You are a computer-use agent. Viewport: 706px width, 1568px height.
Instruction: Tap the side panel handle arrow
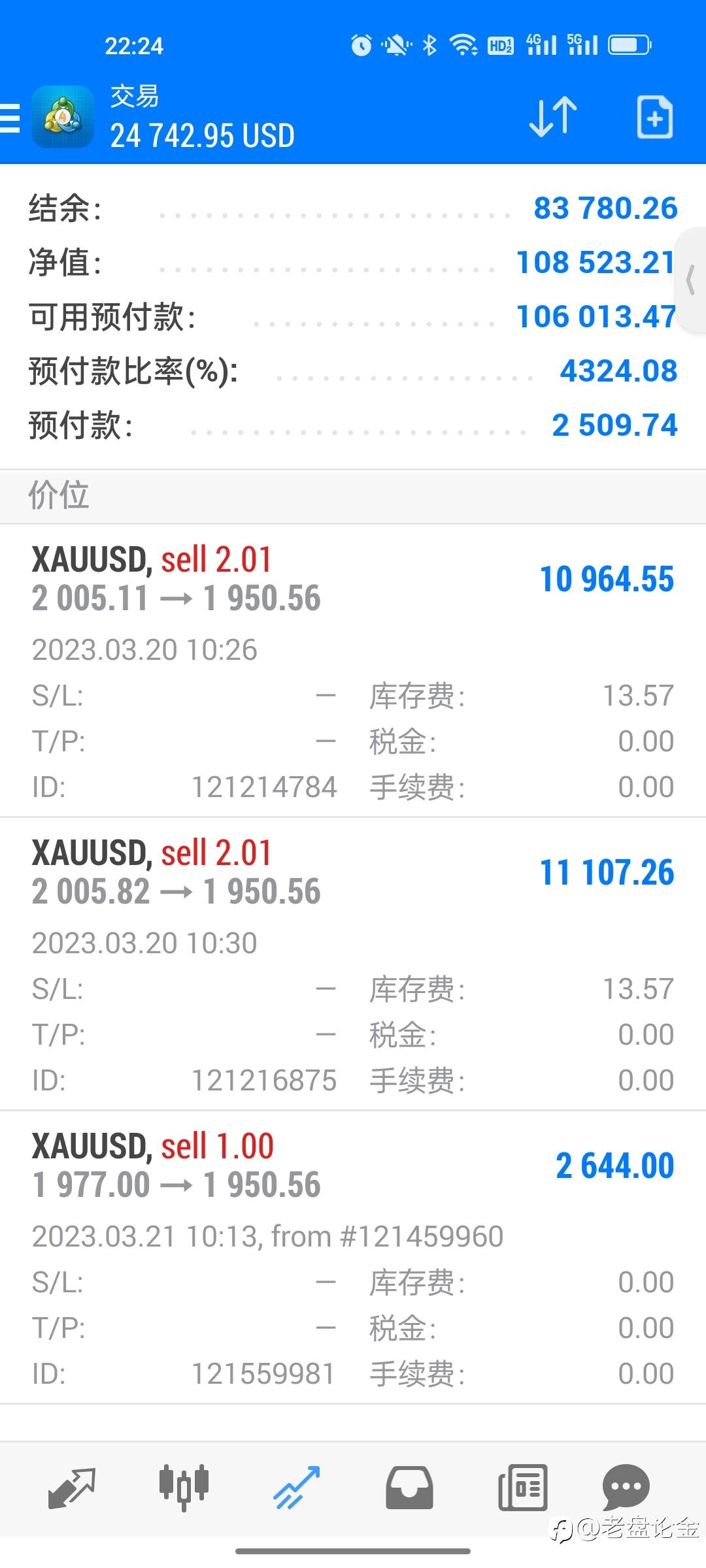690,281
